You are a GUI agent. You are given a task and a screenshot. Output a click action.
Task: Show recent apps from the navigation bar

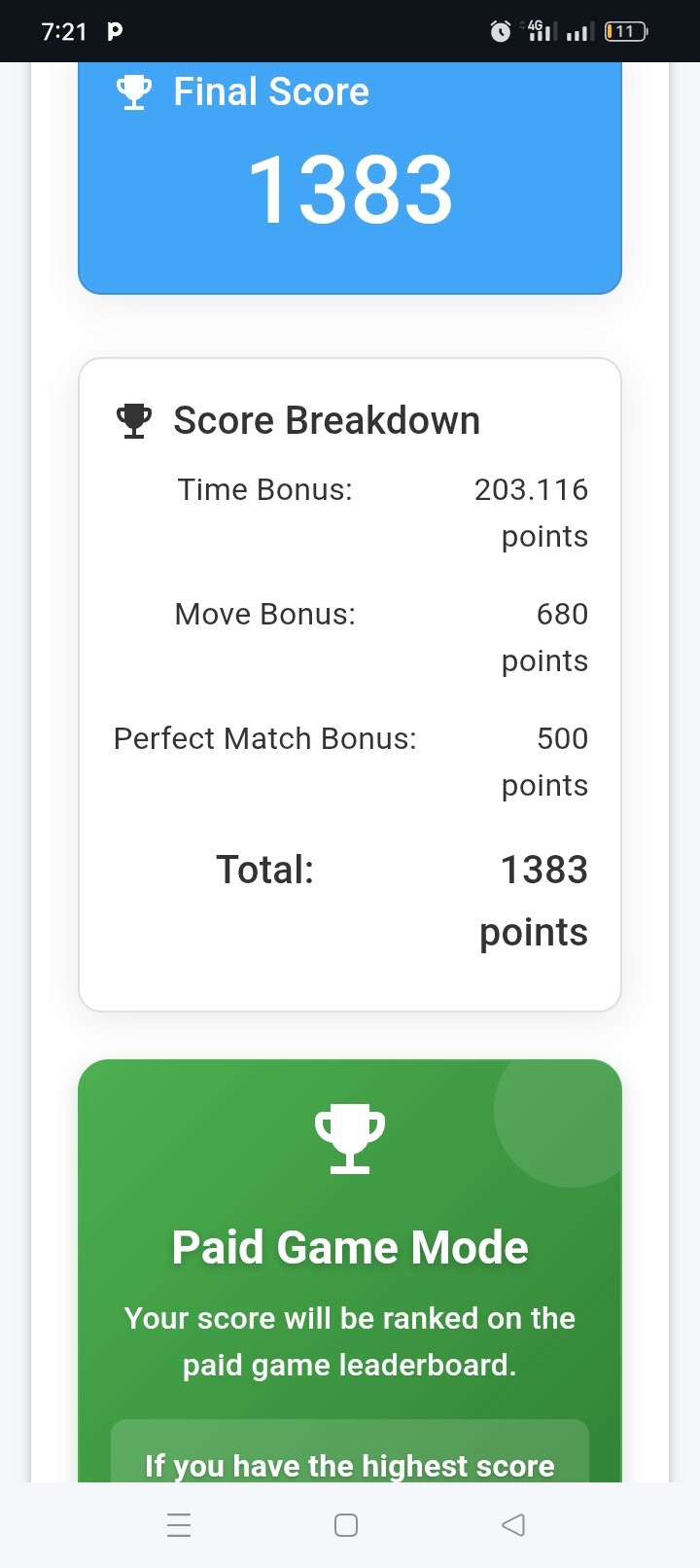coord(179,1524)
